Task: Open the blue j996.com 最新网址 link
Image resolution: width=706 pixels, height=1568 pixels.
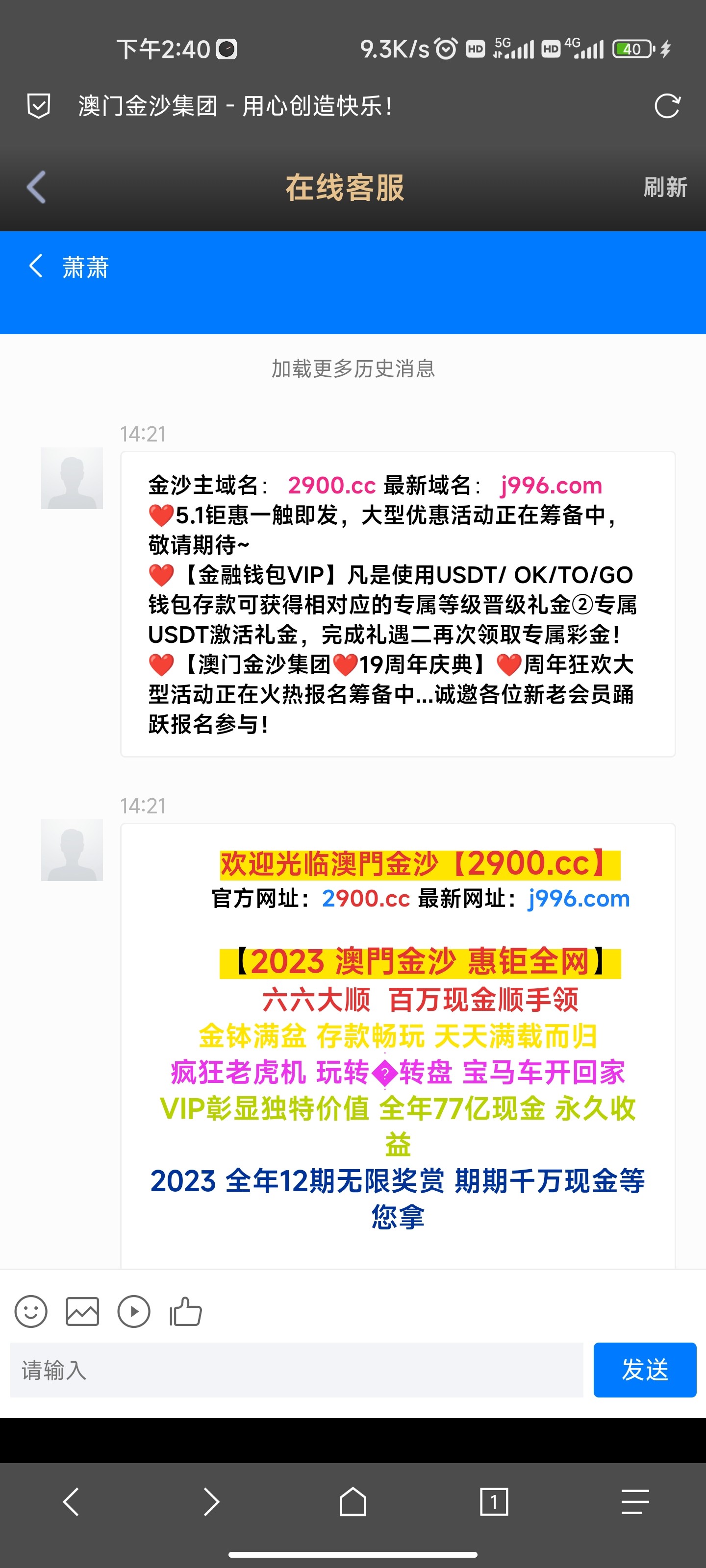Action: click(579, 899)
